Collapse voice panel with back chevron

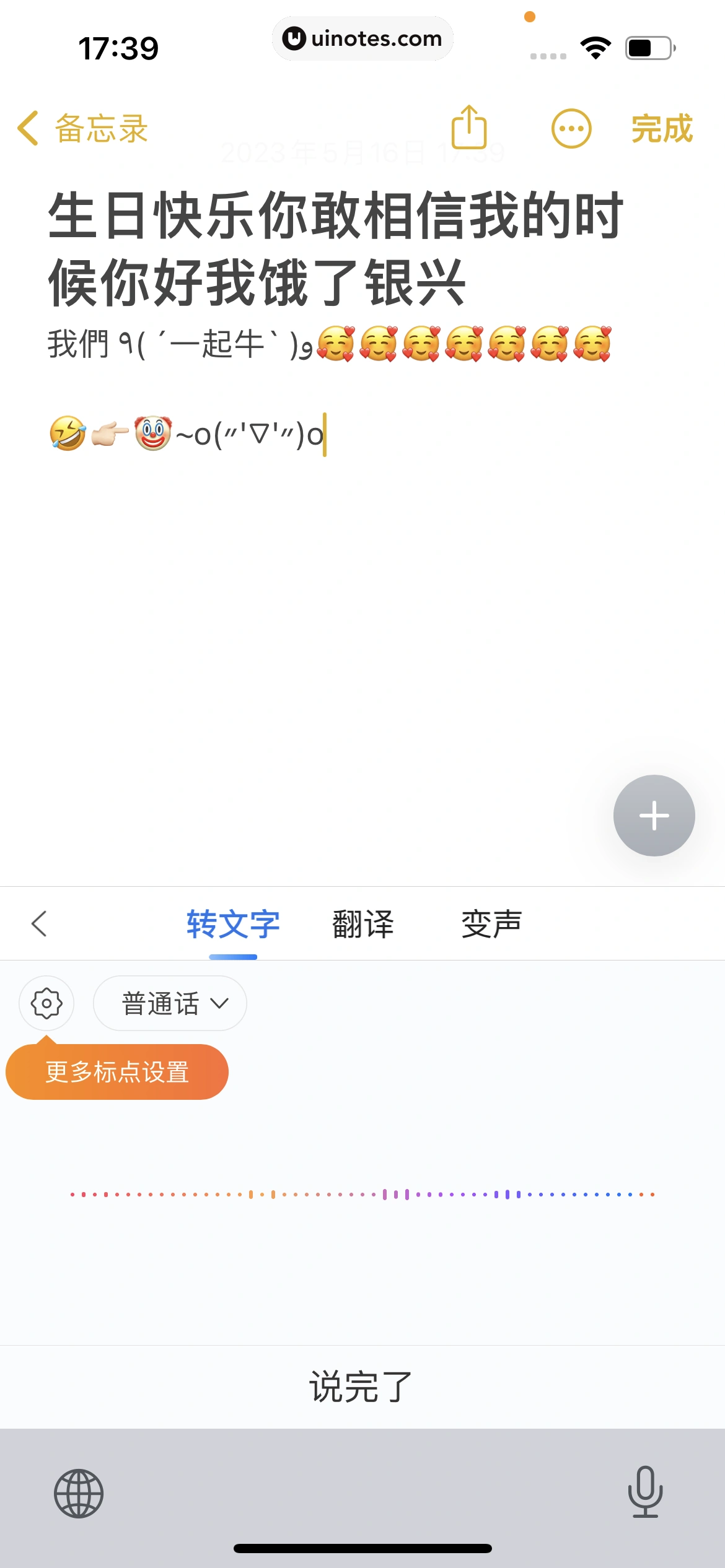click(x=39, y=923)
